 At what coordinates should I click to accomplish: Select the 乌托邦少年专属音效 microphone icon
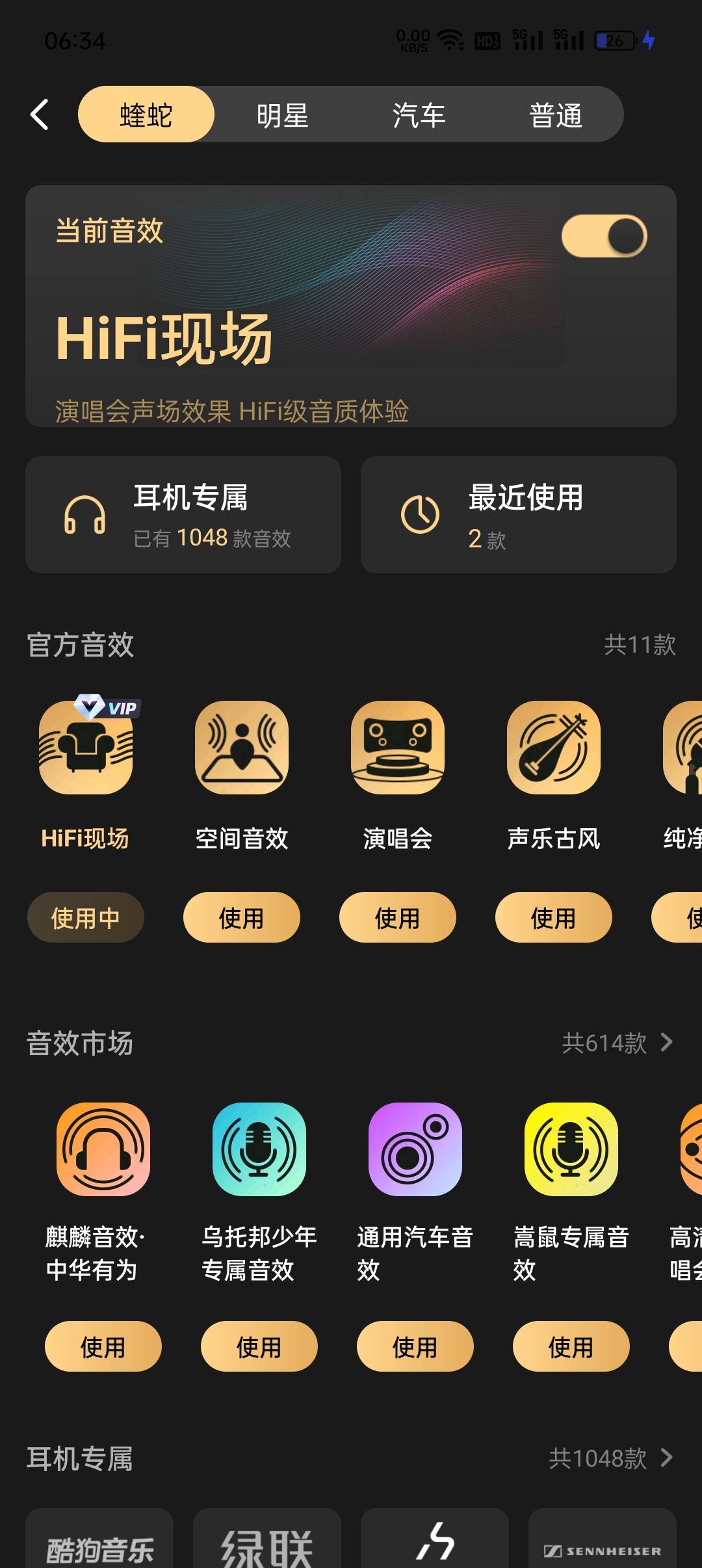259,1151
